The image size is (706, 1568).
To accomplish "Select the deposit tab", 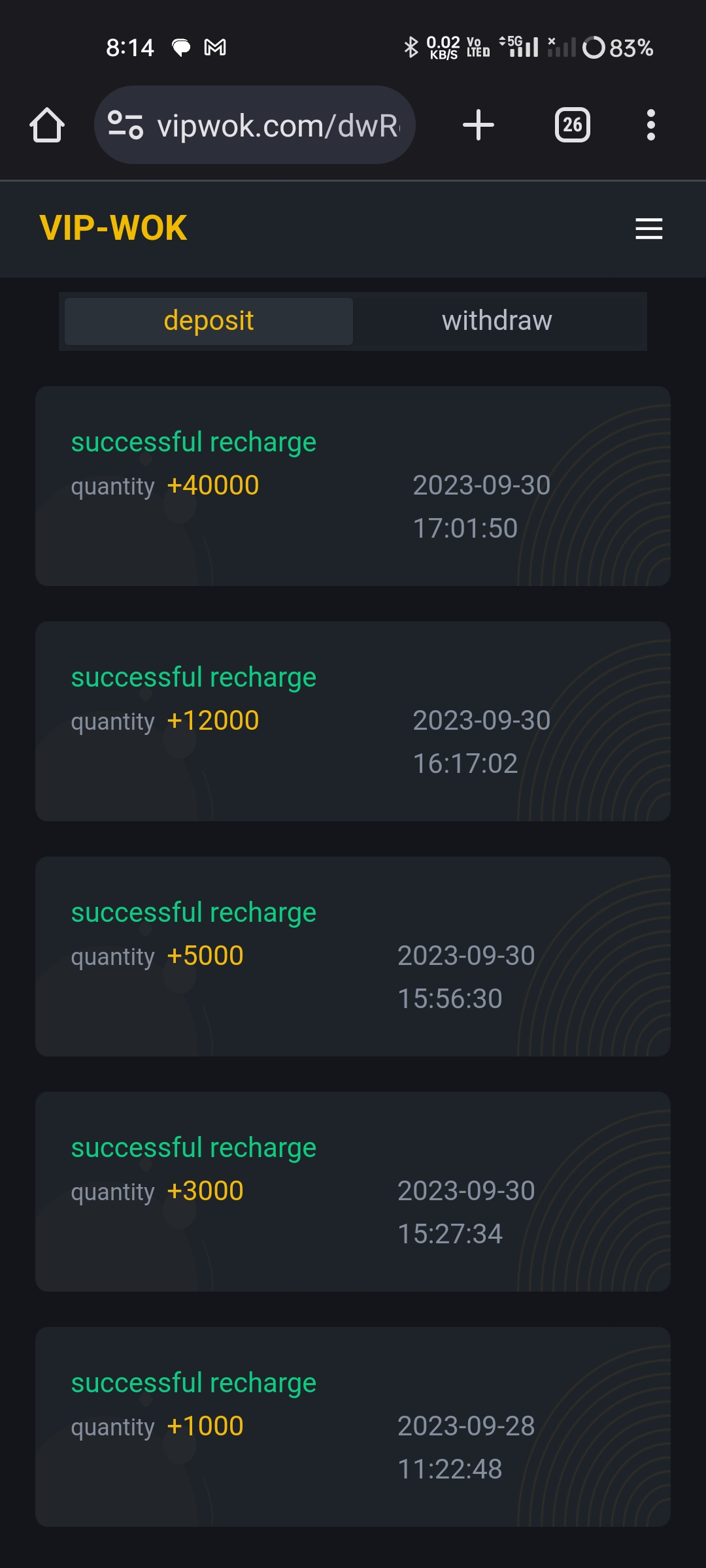I will pyautogui.click(x=209, y=321).
